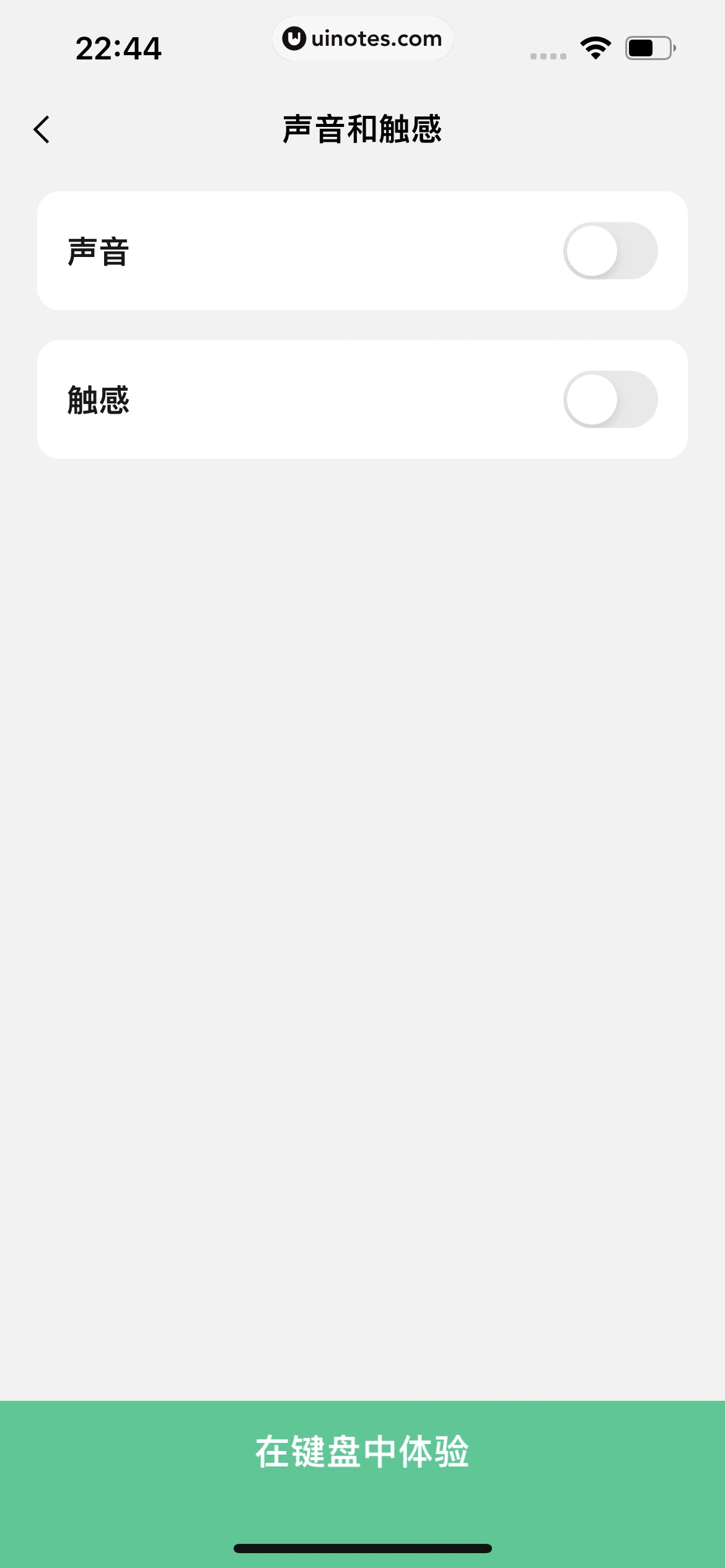Image resolution: width=725 pixels, height=1568 pixels.
Task: Tap the uinotes.com logo pill
Action: (362, 38)
